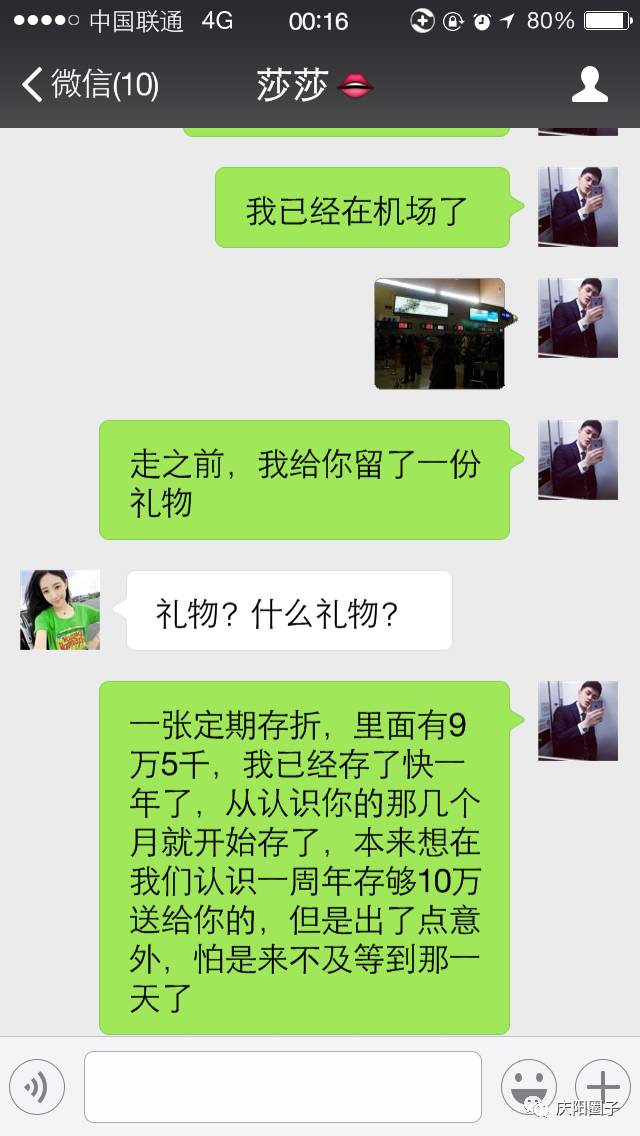
Task: Open the airport photo message
Action: 440,333
